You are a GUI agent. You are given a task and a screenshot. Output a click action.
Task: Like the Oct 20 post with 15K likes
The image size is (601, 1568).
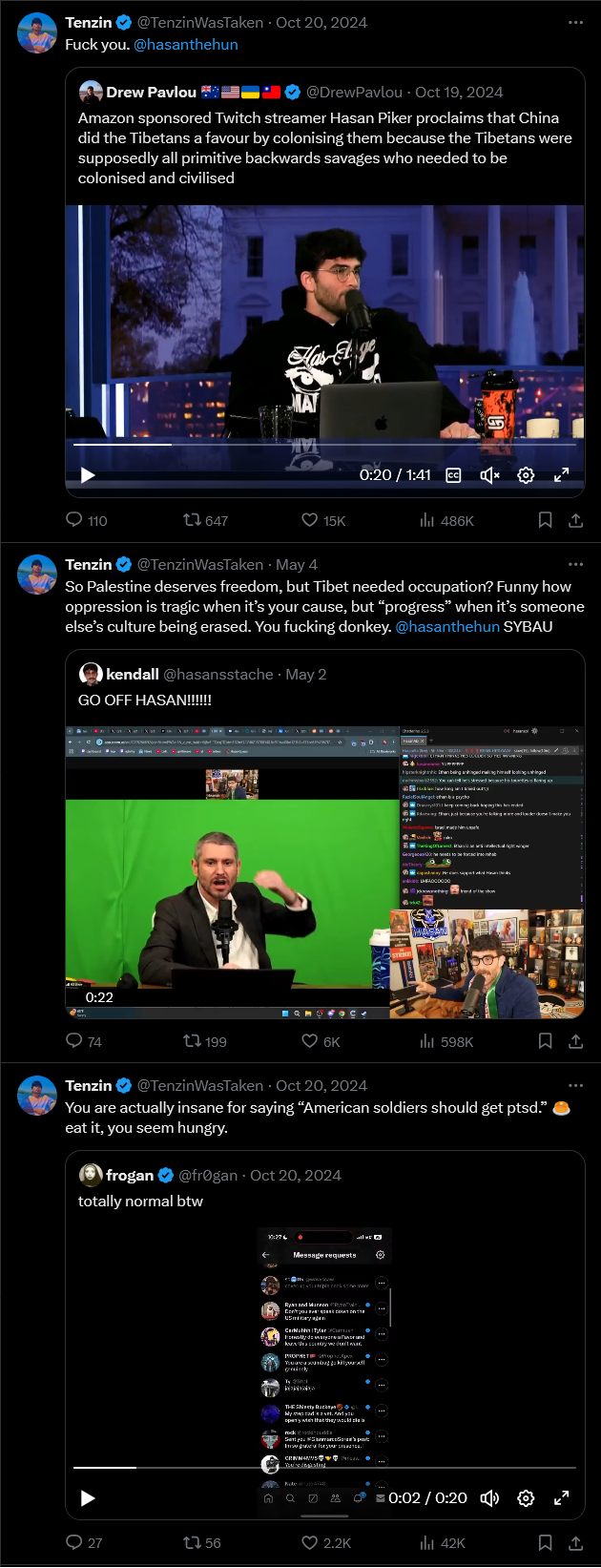coord(310,520)
